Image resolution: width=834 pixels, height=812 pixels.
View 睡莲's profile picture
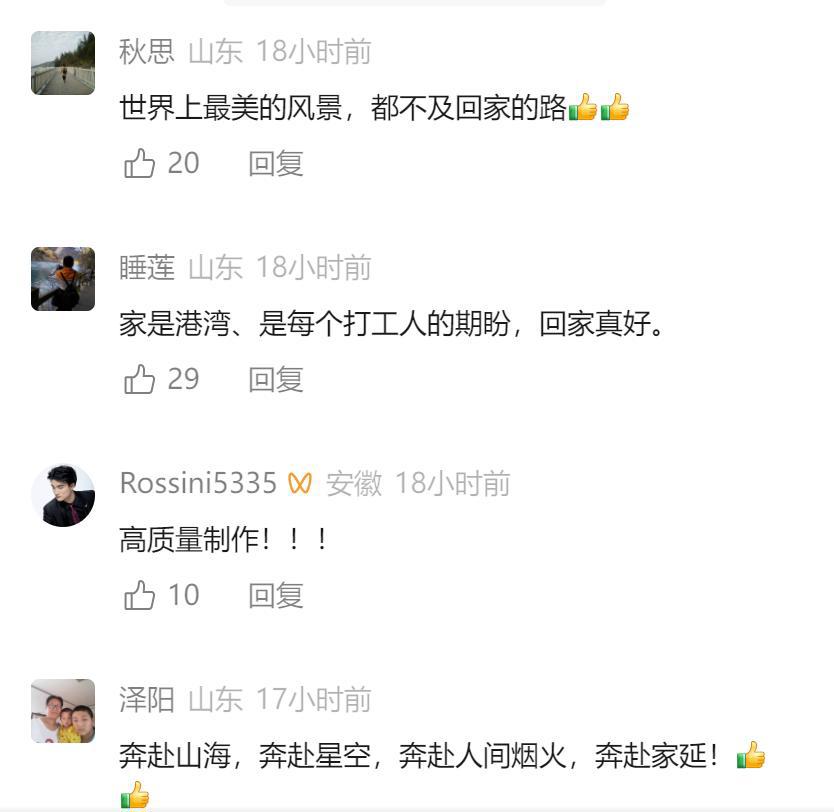pos(63,279)
